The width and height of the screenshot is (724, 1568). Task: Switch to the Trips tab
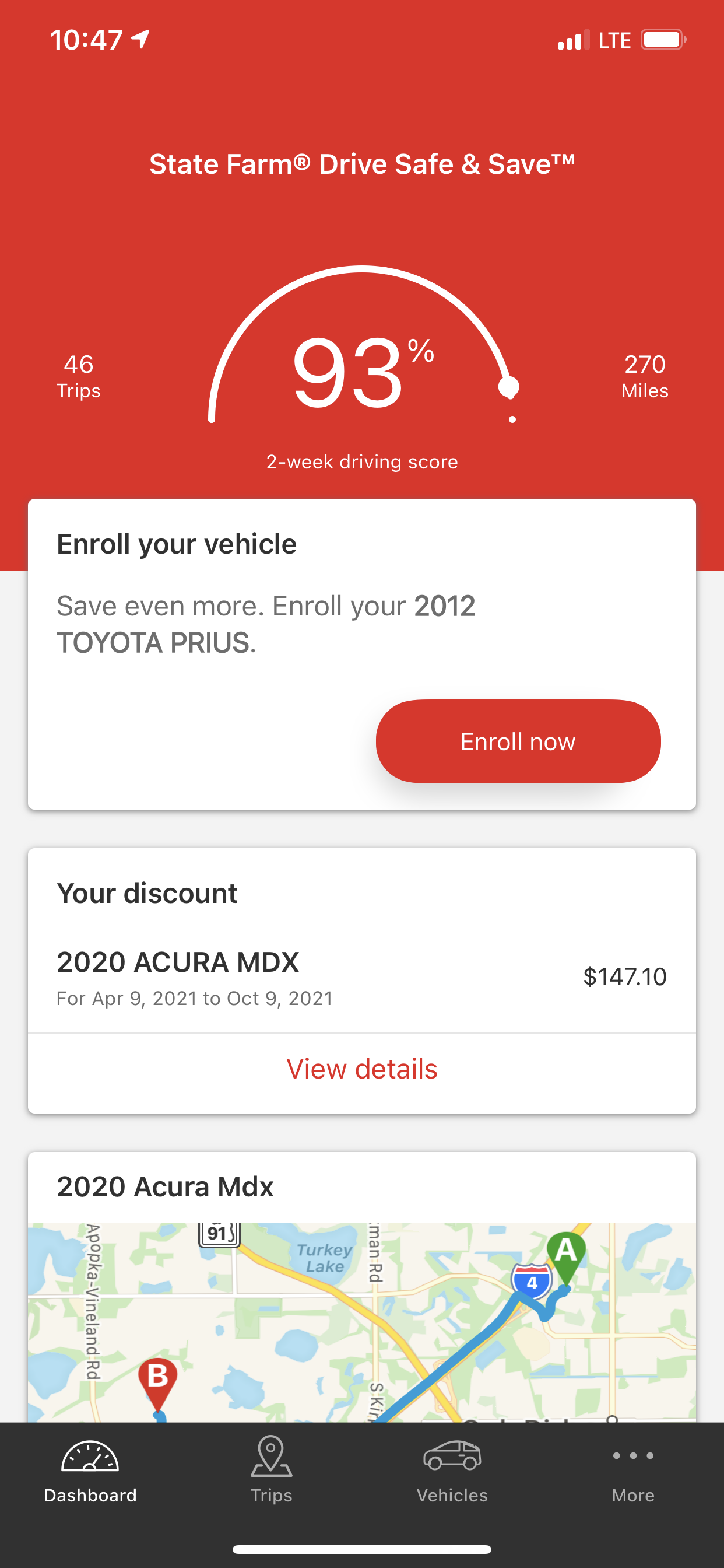tap(271, 1469)
